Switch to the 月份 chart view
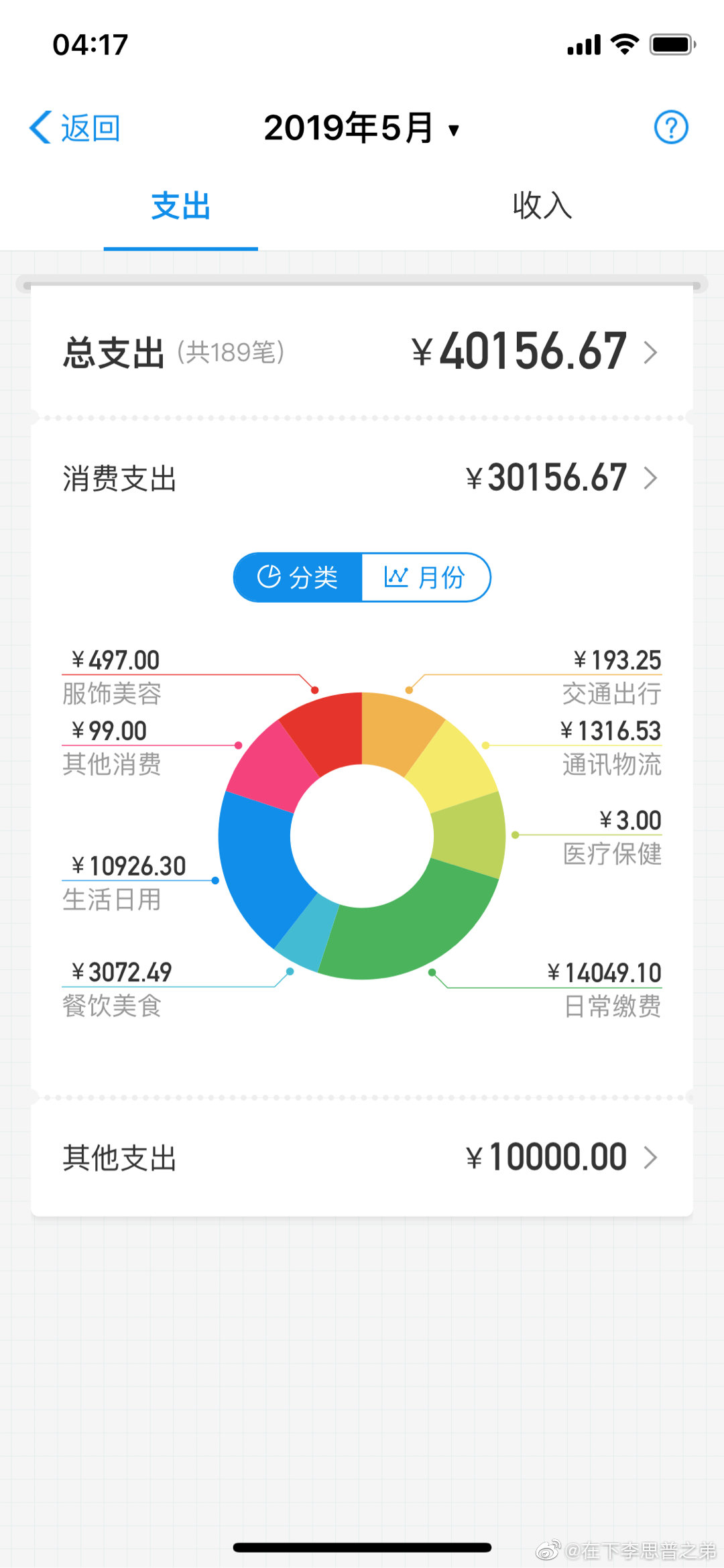Screen dimensions: 724x1568 click(426, 577)
